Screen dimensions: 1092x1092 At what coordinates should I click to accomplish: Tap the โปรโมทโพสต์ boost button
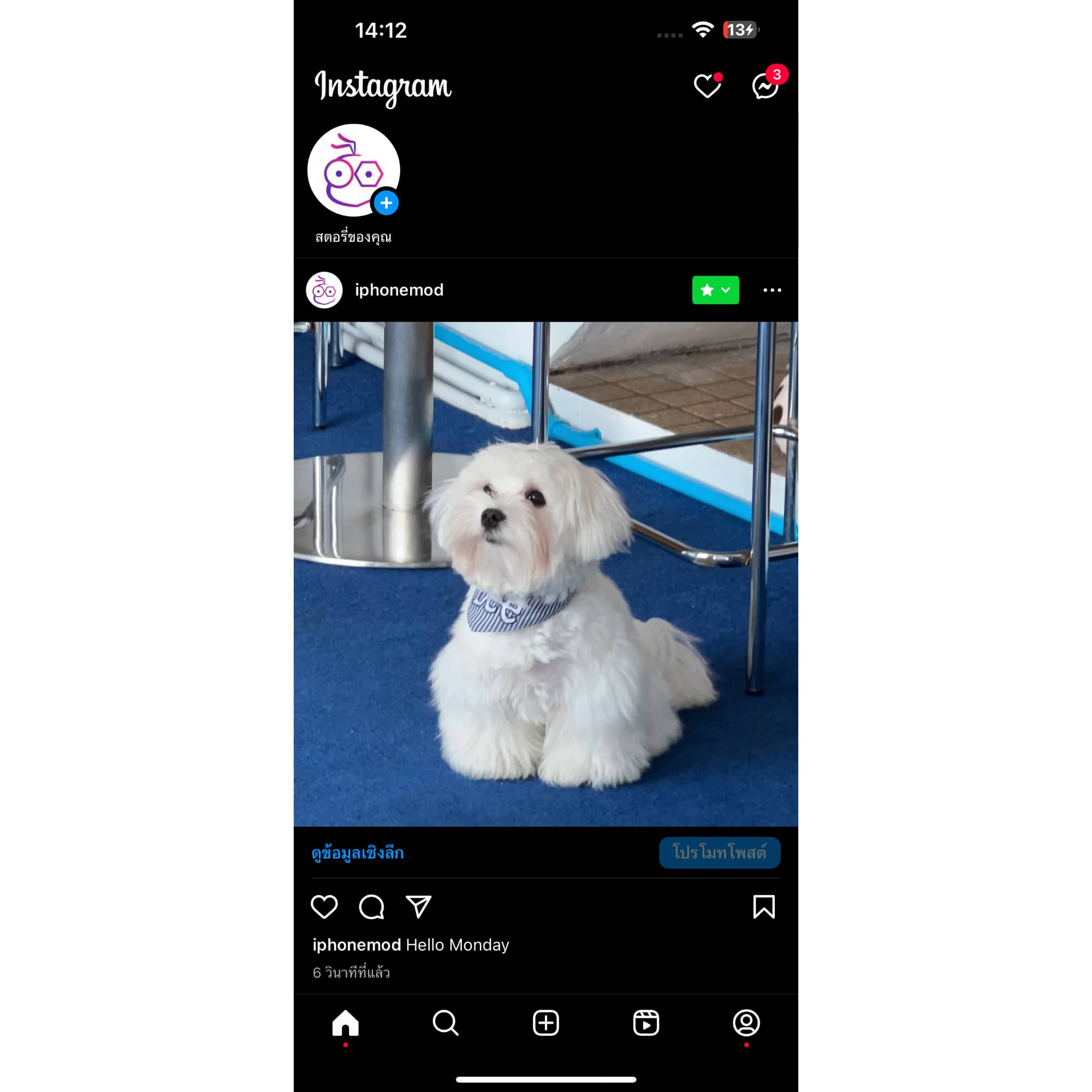pyautogui.click(x=720, y=852)
